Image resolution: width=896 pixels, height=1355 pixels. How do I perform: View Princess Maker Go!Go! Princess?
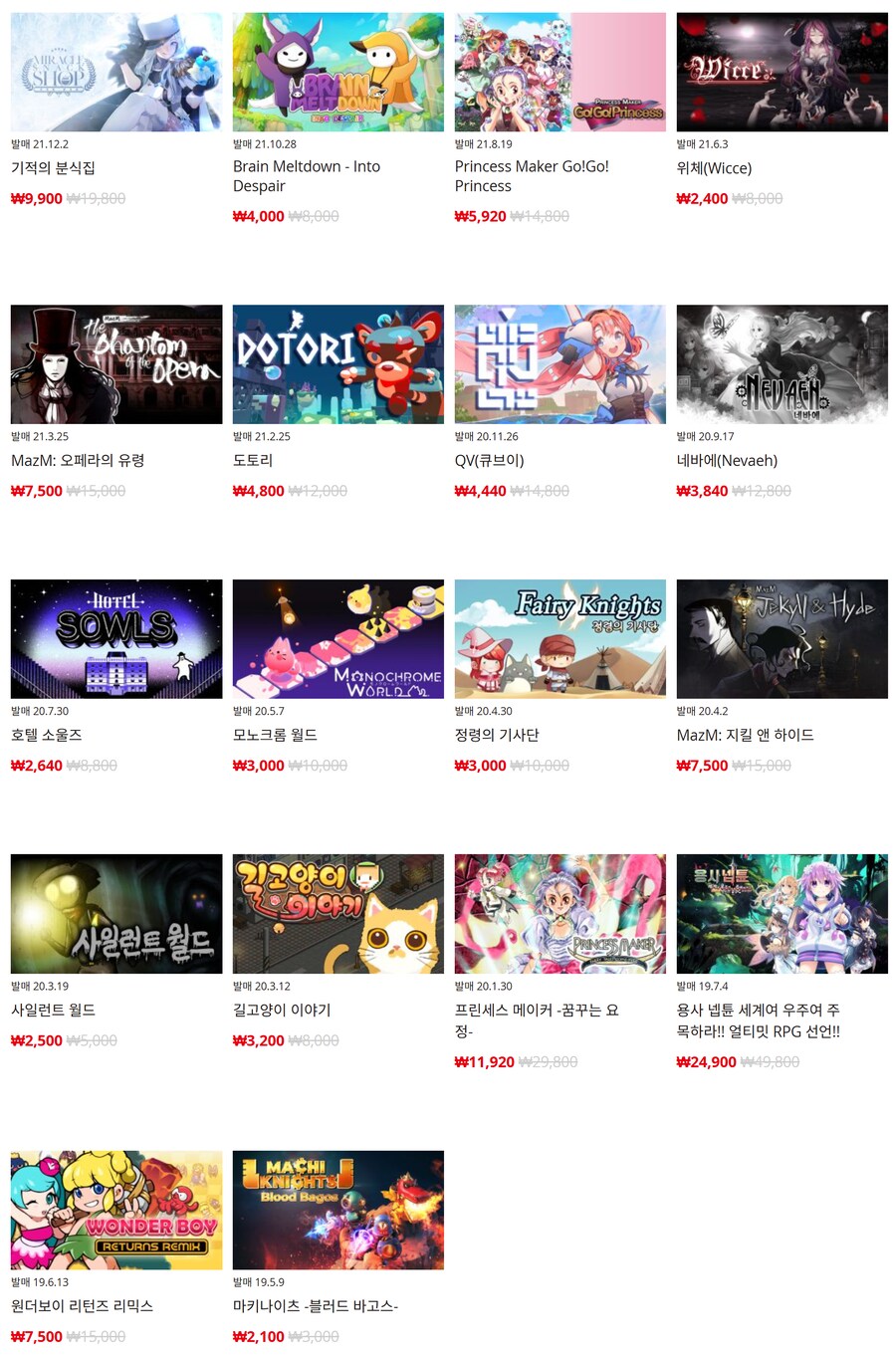tap(560, 73)
